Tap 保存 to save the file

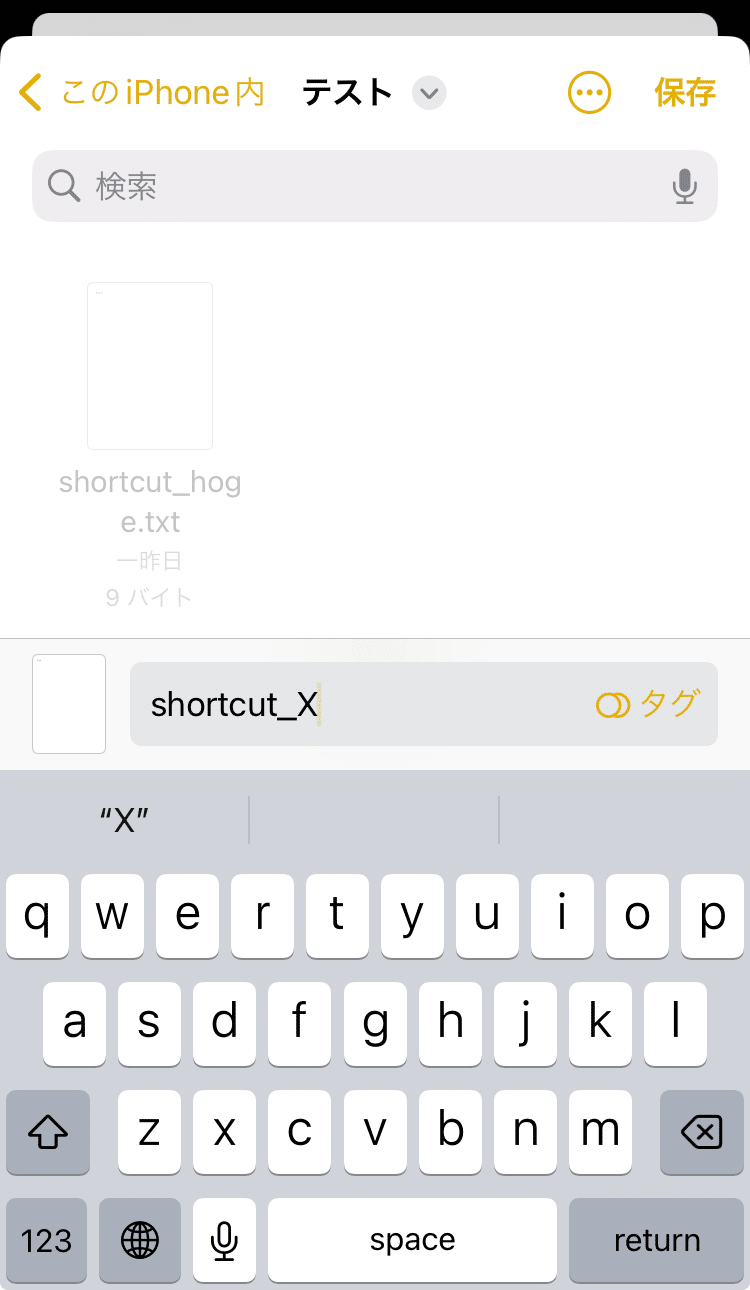pyautogui.click(x=685, y=93)
